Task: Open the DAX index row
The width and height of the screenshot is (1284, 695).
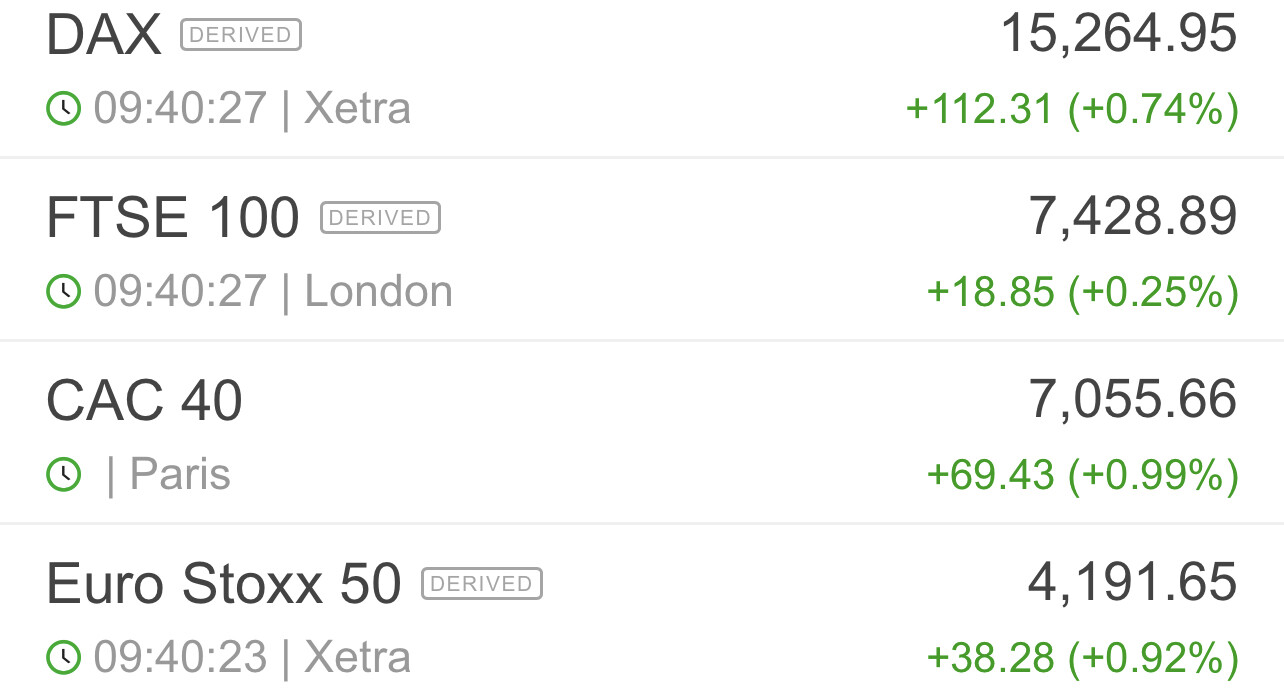Action: pyautogui.click(x=104, y=37)
